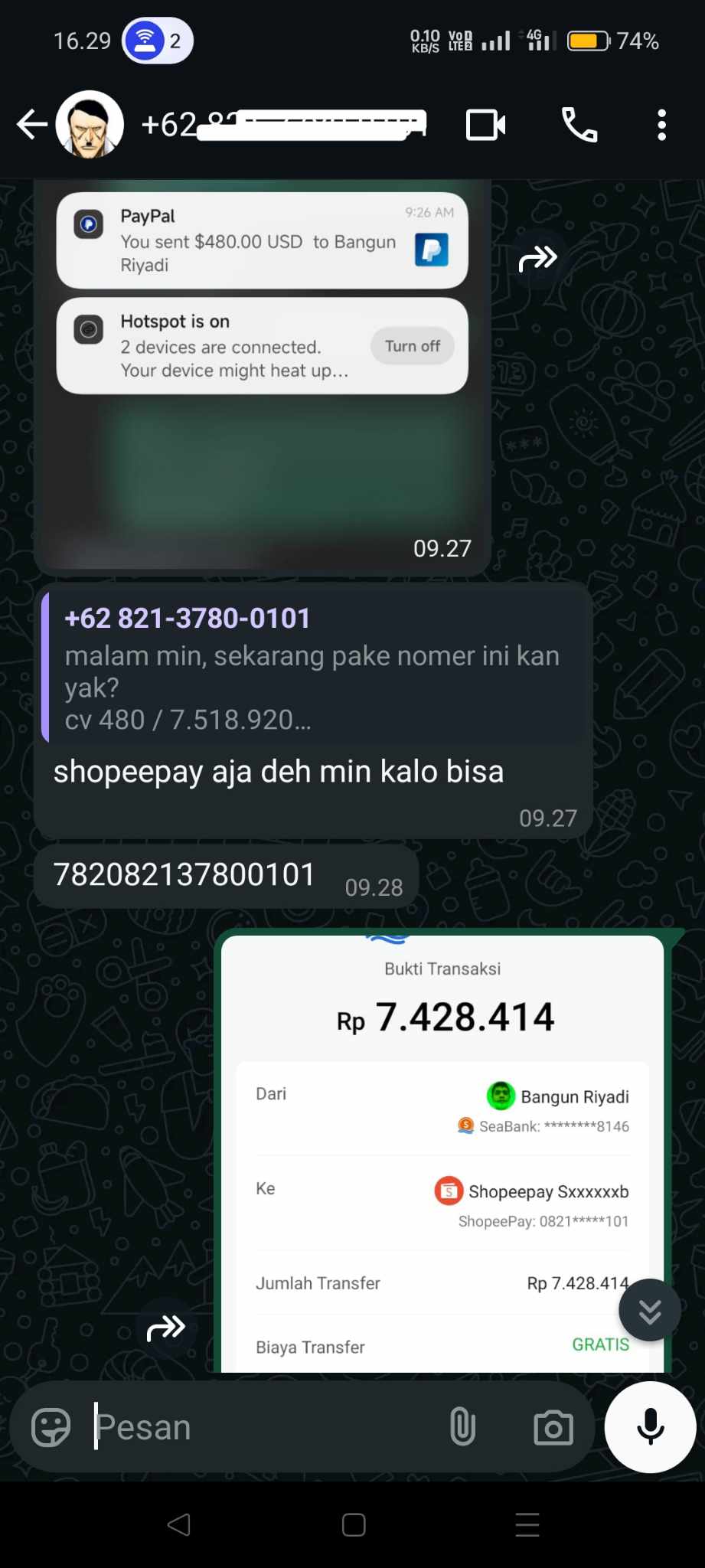This screenshot has height=1568, width=705.
Task: Start a voice call
Action: point(579,125)
